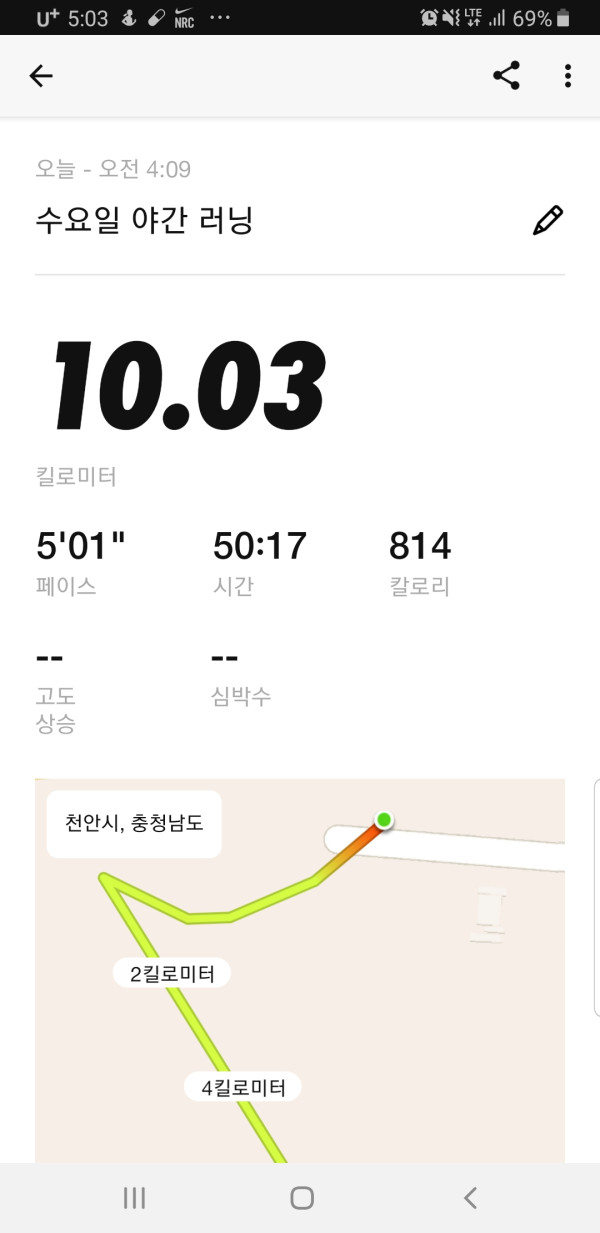
Task: Tap the system home button
Action: pos(302,1198)
